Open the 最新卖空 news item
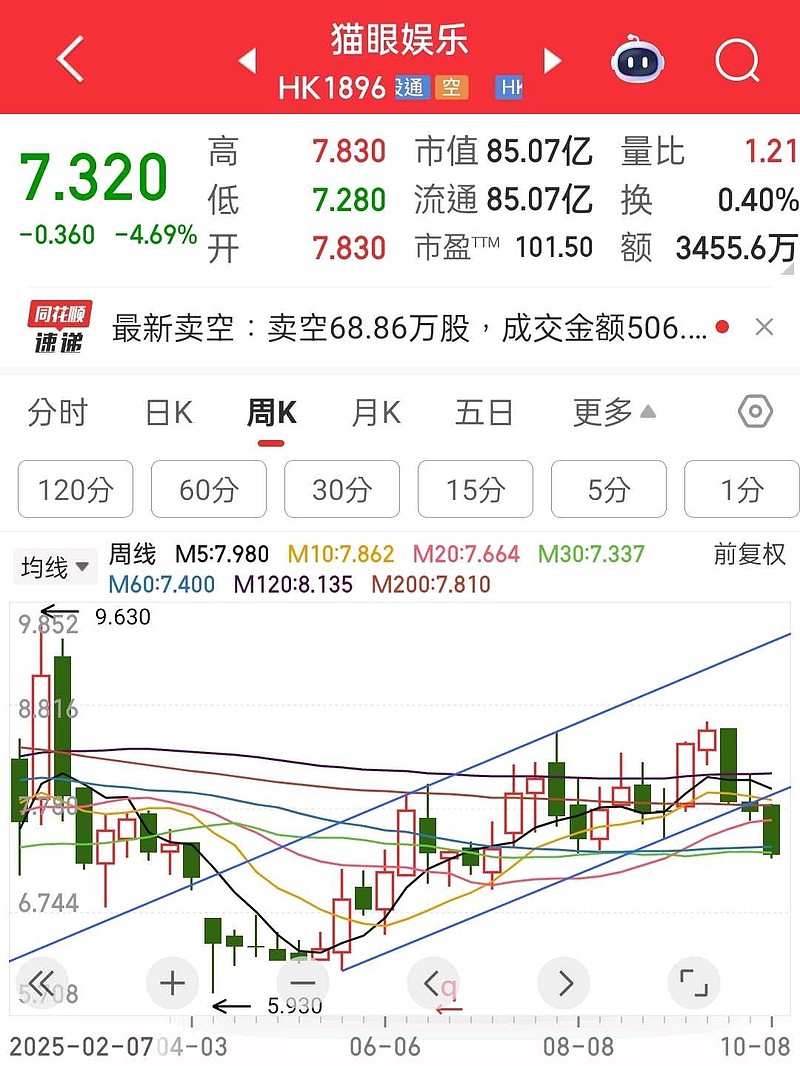The image size is (800, 1066). 410,328
